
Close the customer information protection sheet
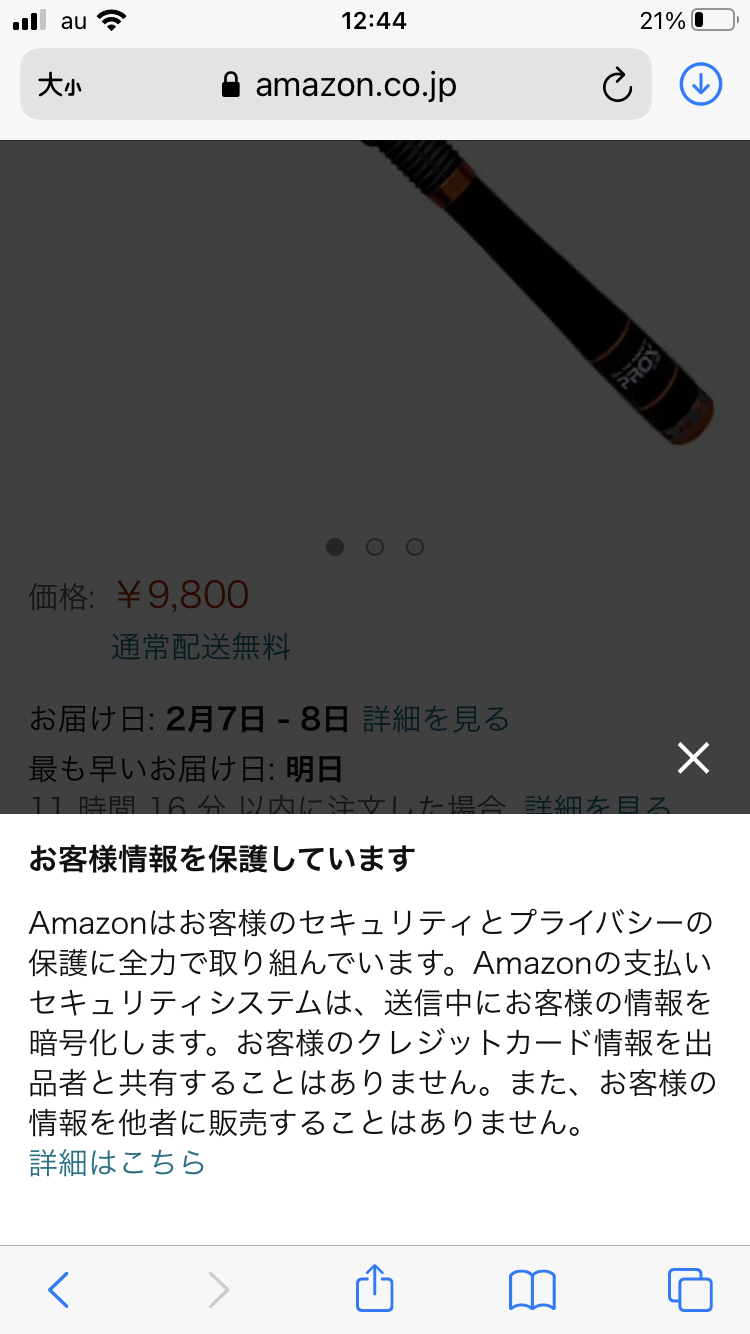click(692, 758)
